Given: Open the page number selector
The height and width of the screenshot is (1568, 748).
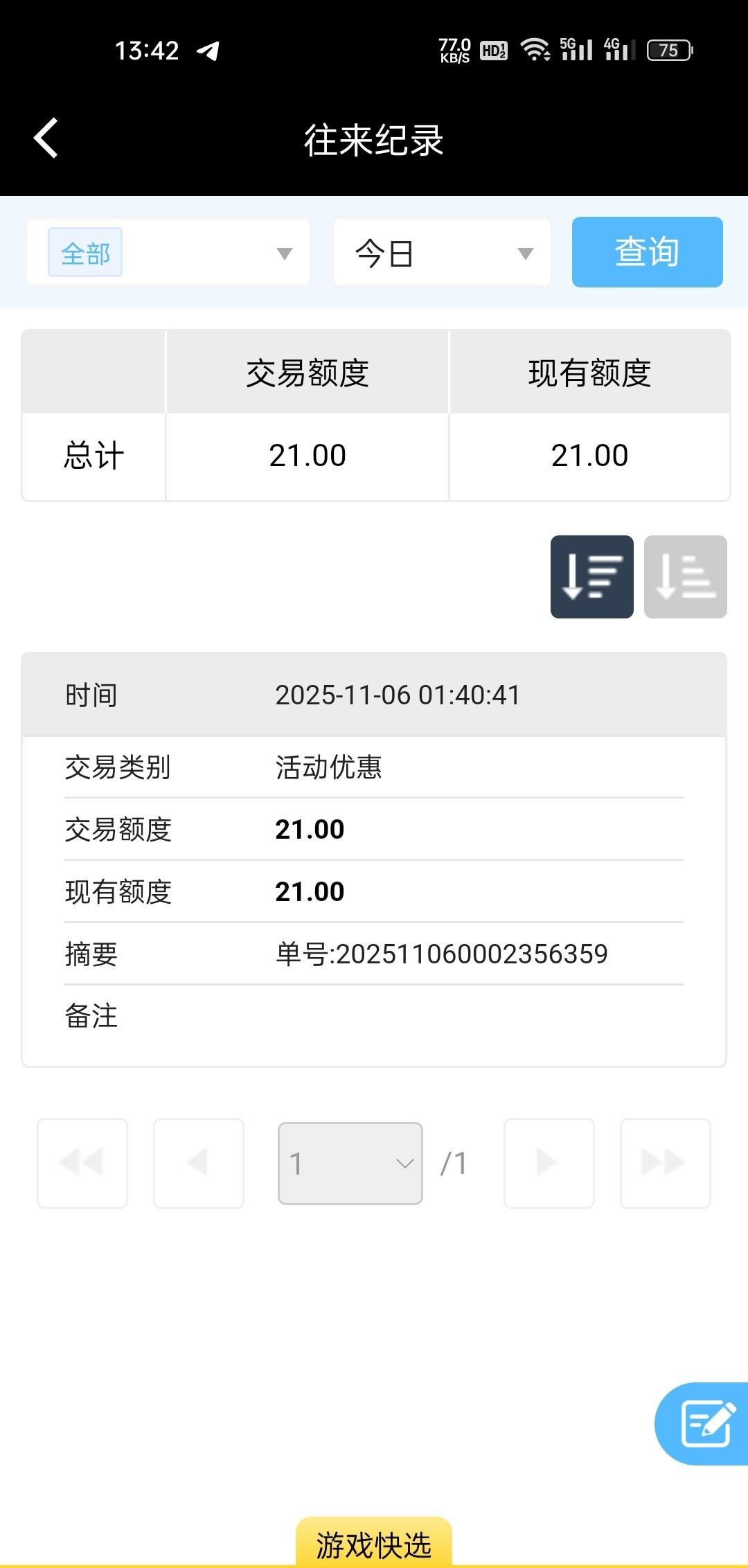Looking at the screenshot, I should [350, 1164].
